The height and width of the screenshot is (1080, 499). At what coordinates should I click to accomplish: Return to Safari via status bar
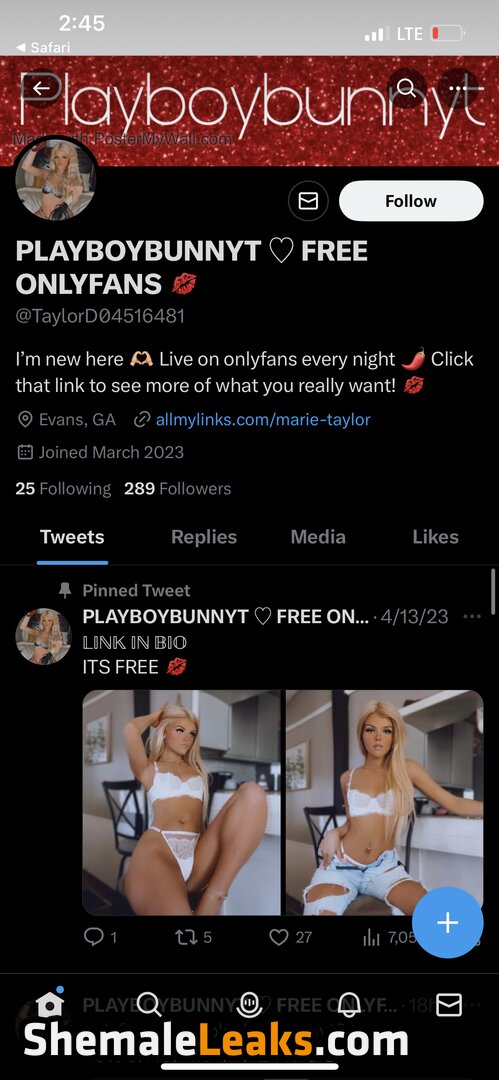[x=43, y=48]
